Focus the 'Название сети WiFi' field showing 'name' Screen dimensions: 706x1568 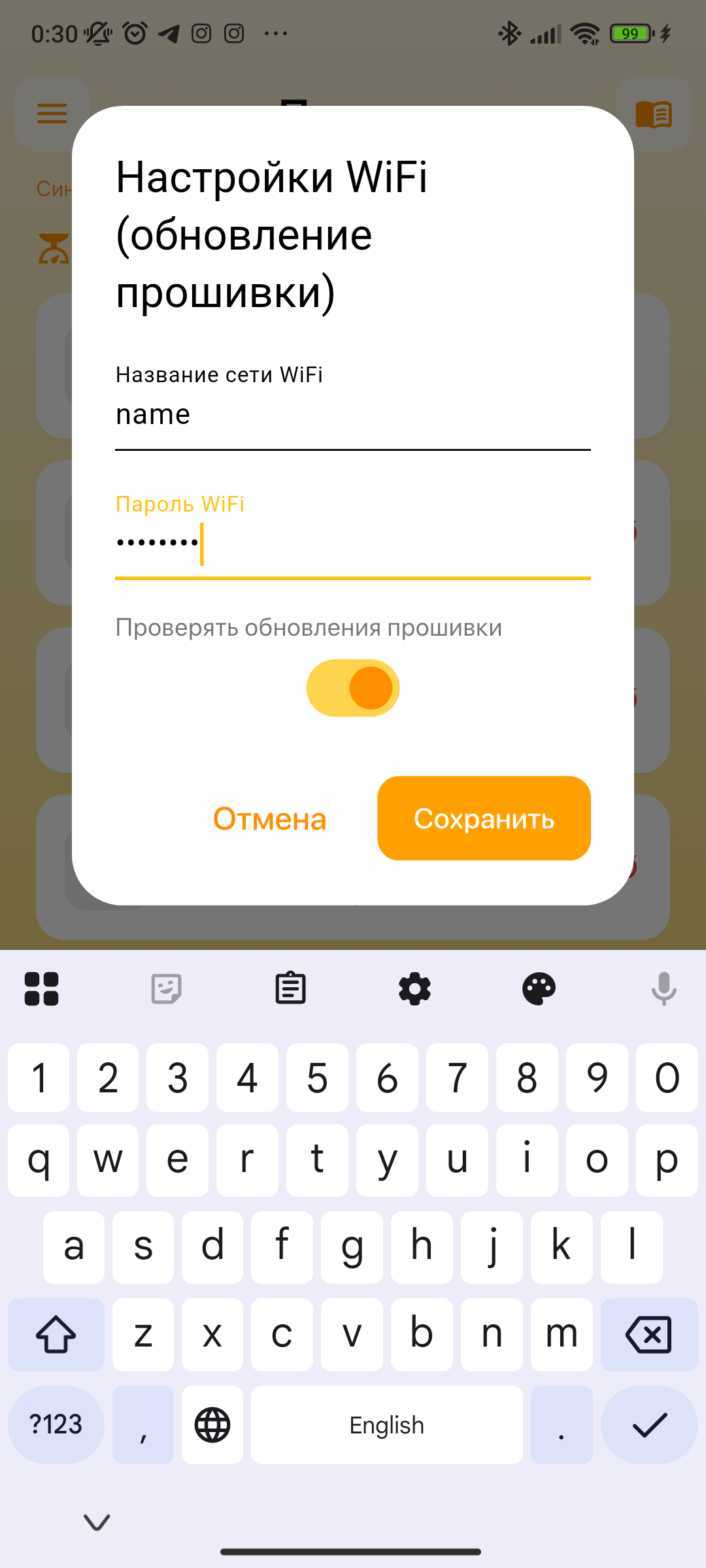tap(353, 414)
